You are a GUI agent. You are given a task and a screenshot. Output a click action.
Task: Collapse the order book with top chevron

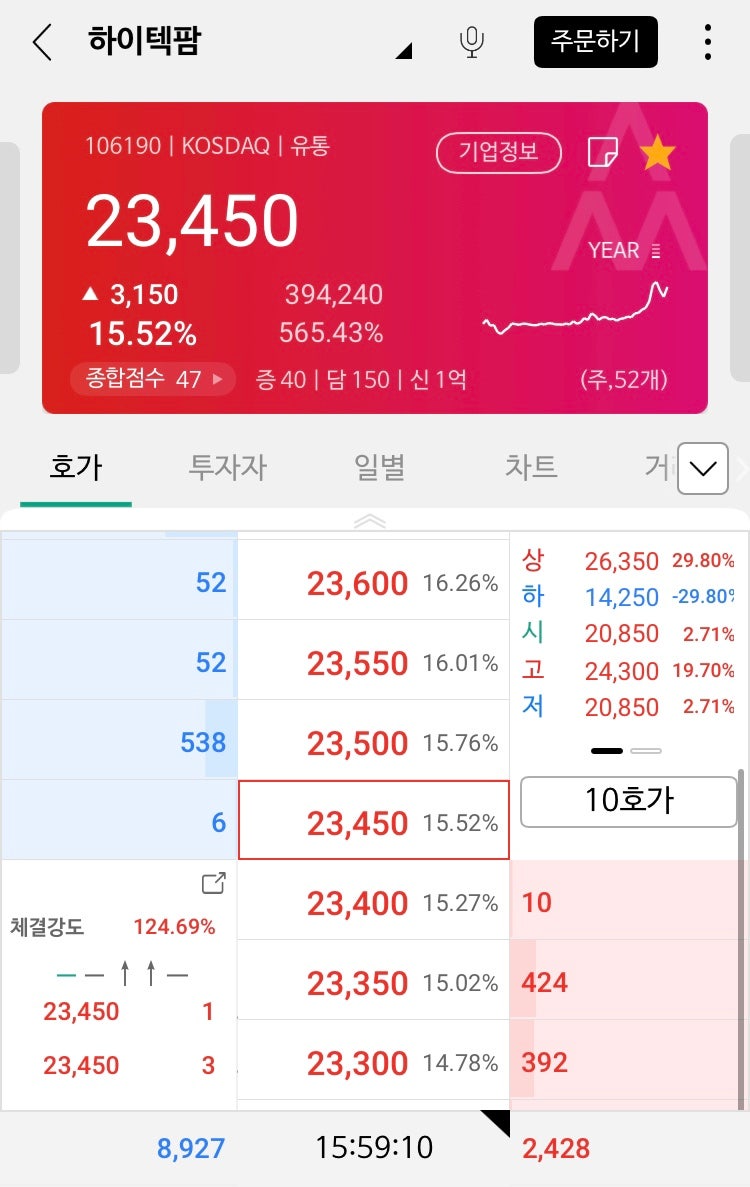370,521
